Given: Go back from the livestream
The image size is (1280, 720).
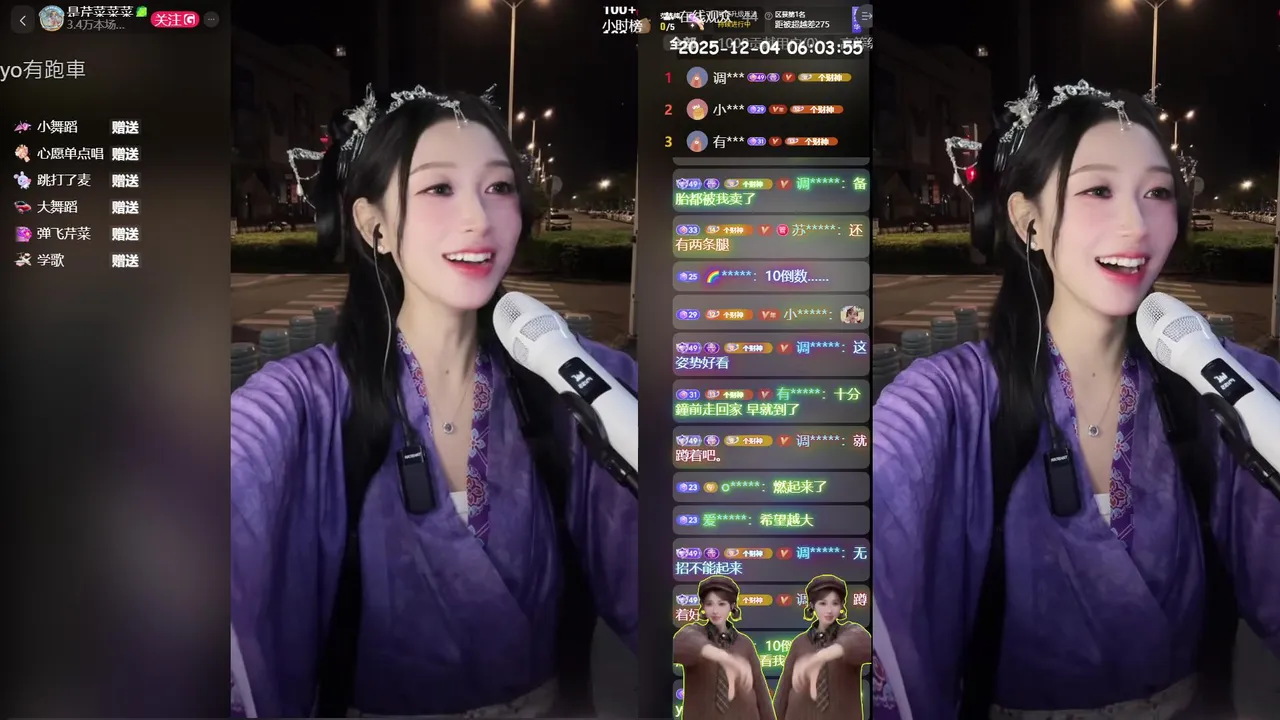Looking at the screenshot, I should point(23,19).
